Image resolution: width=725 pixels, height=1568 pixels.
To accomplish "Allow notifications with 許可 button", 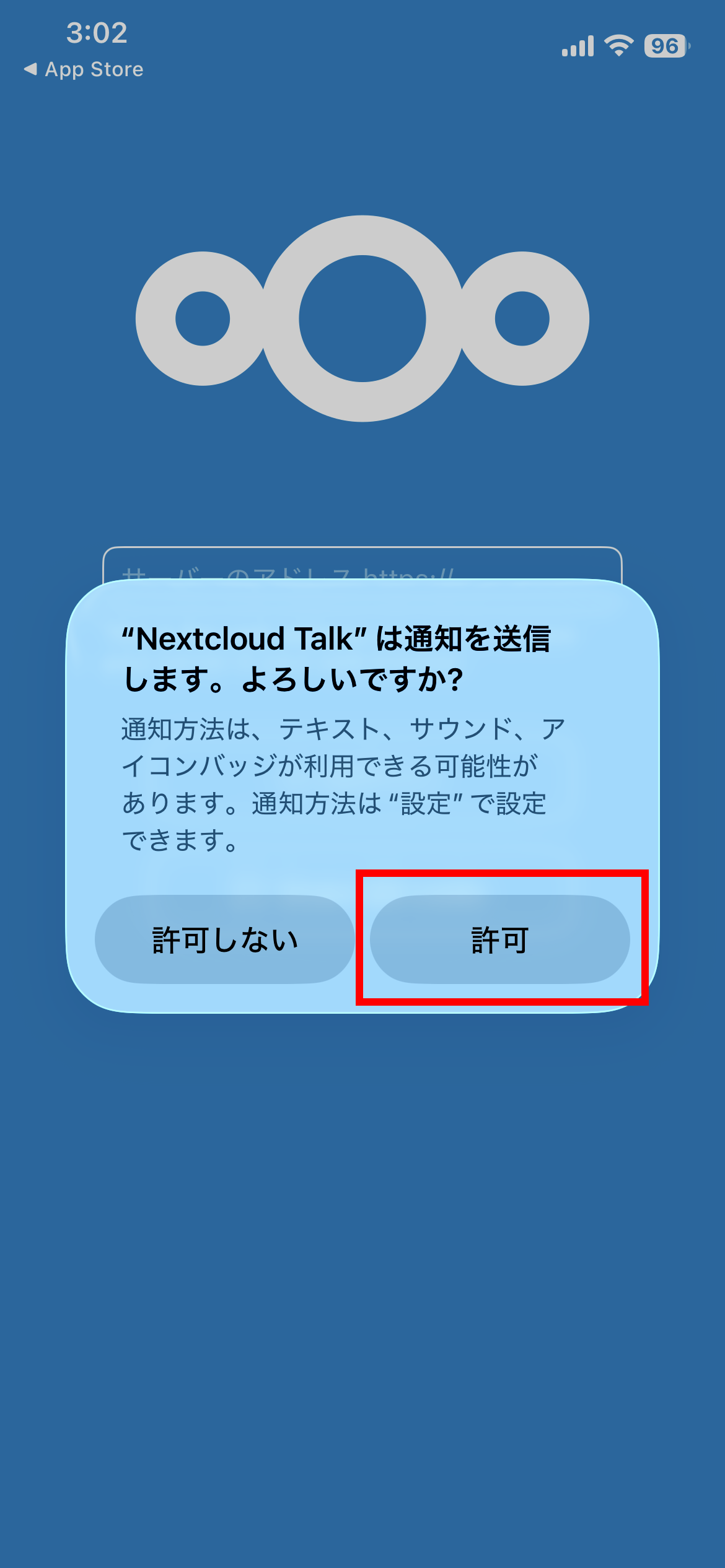I will (499, 939).
